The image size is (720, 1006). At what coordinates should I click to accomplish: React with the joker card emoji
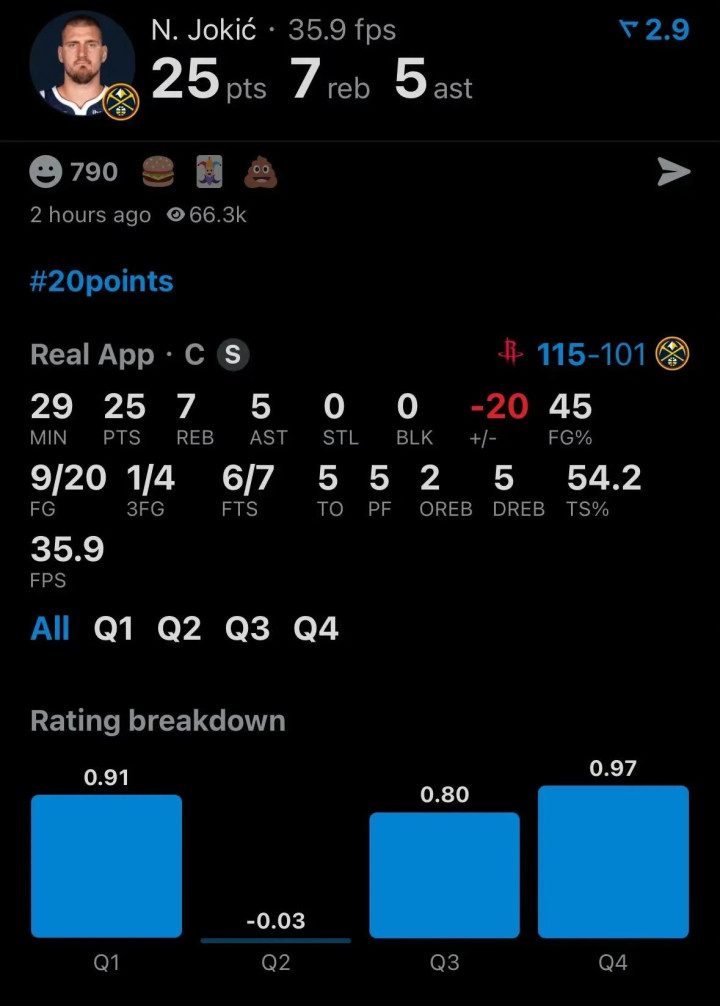209,173
